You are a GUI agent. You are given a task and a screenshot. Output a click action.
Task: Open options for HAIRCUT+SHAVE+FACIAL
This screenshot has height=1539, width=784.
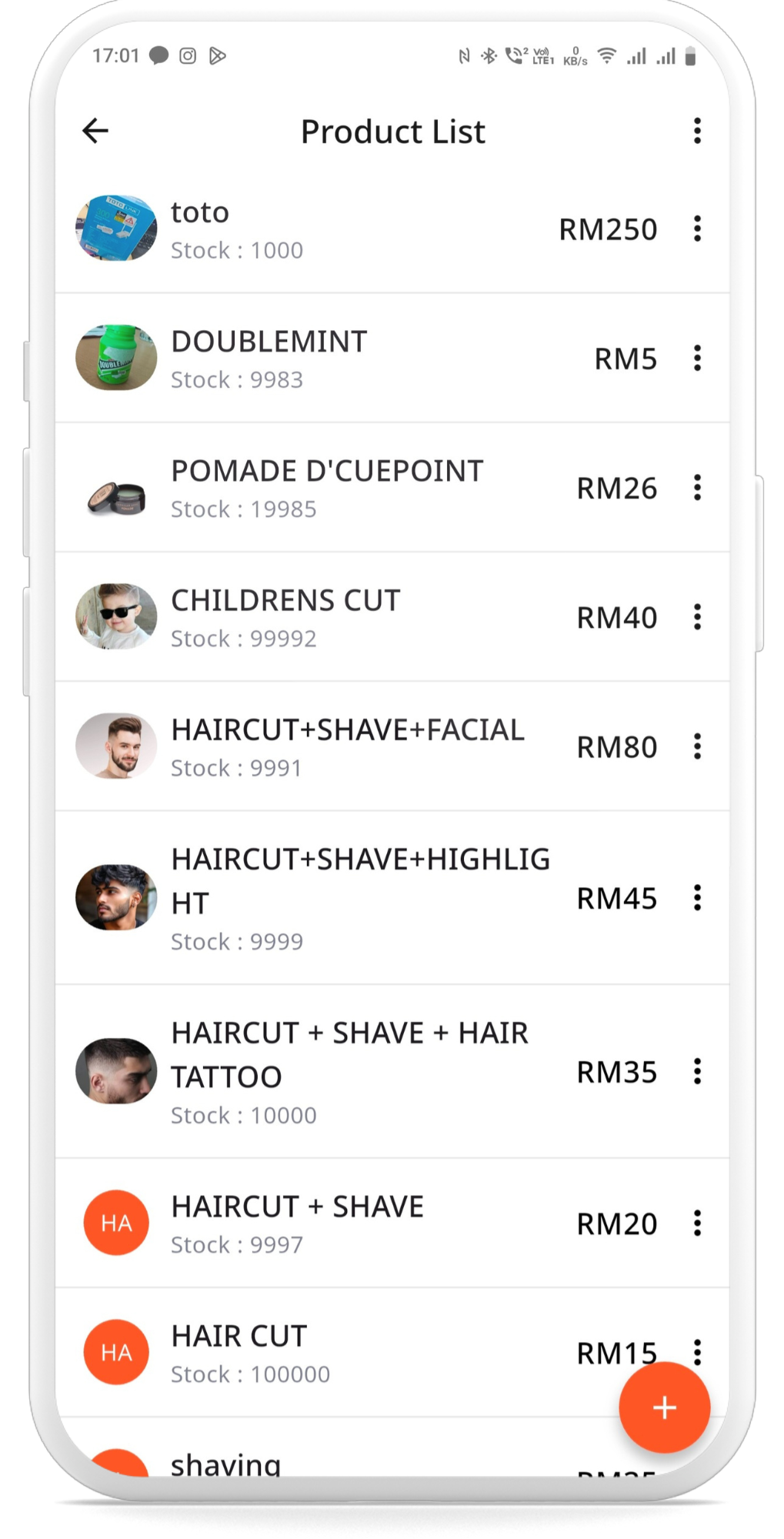697,746
